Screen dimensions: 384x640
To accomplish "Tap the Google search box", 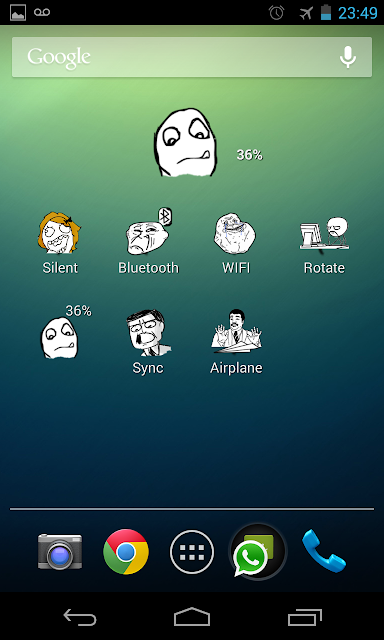I will pyautogui.click(x=192, y=57).
